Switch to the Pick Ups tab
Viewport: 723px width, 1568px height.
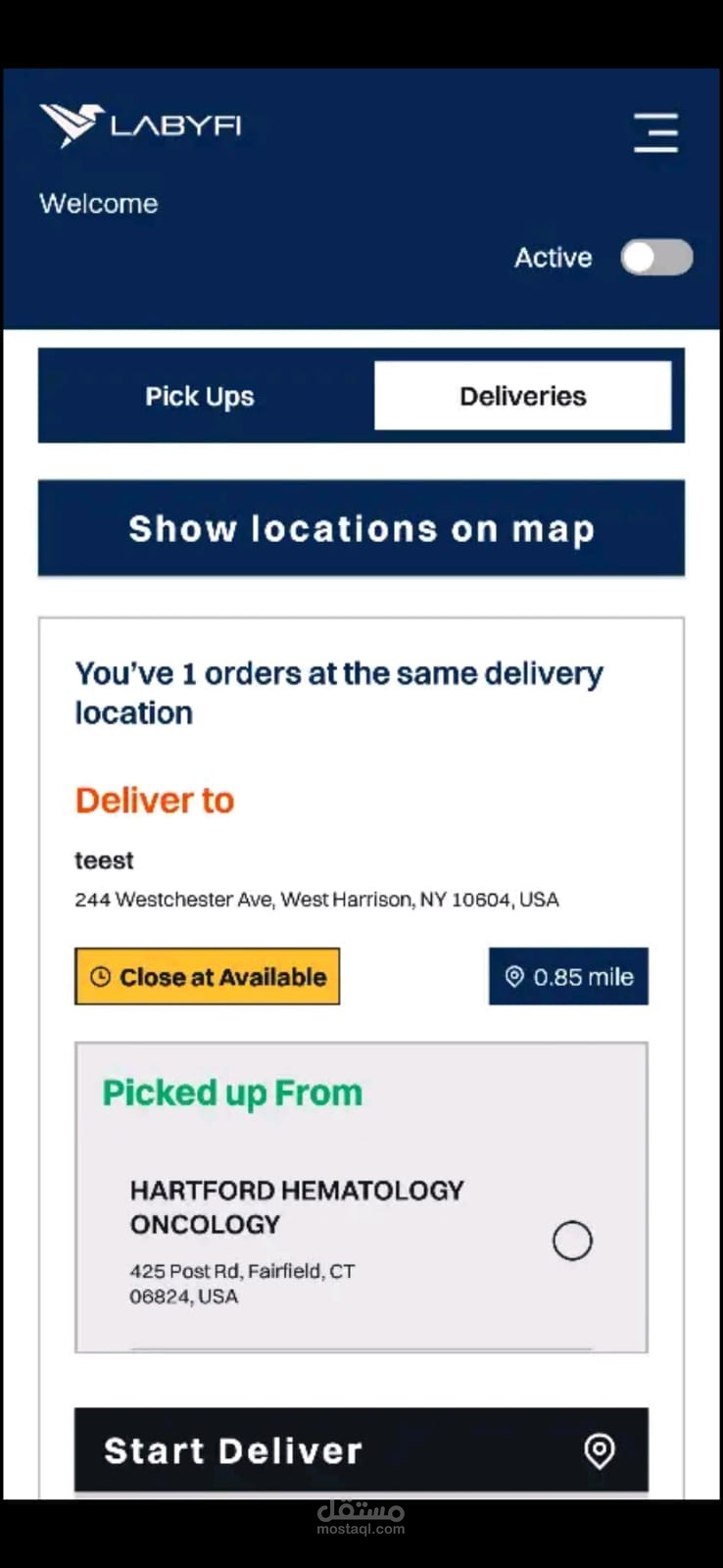200,396
